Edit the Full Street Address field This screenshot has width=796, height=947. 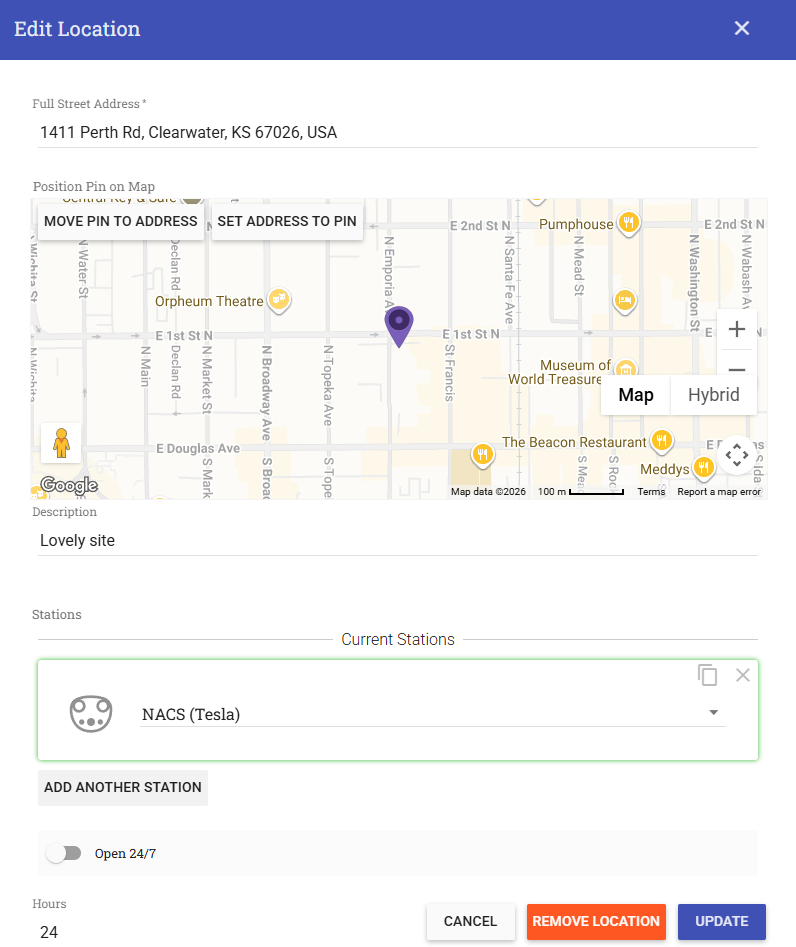[397, 132]
